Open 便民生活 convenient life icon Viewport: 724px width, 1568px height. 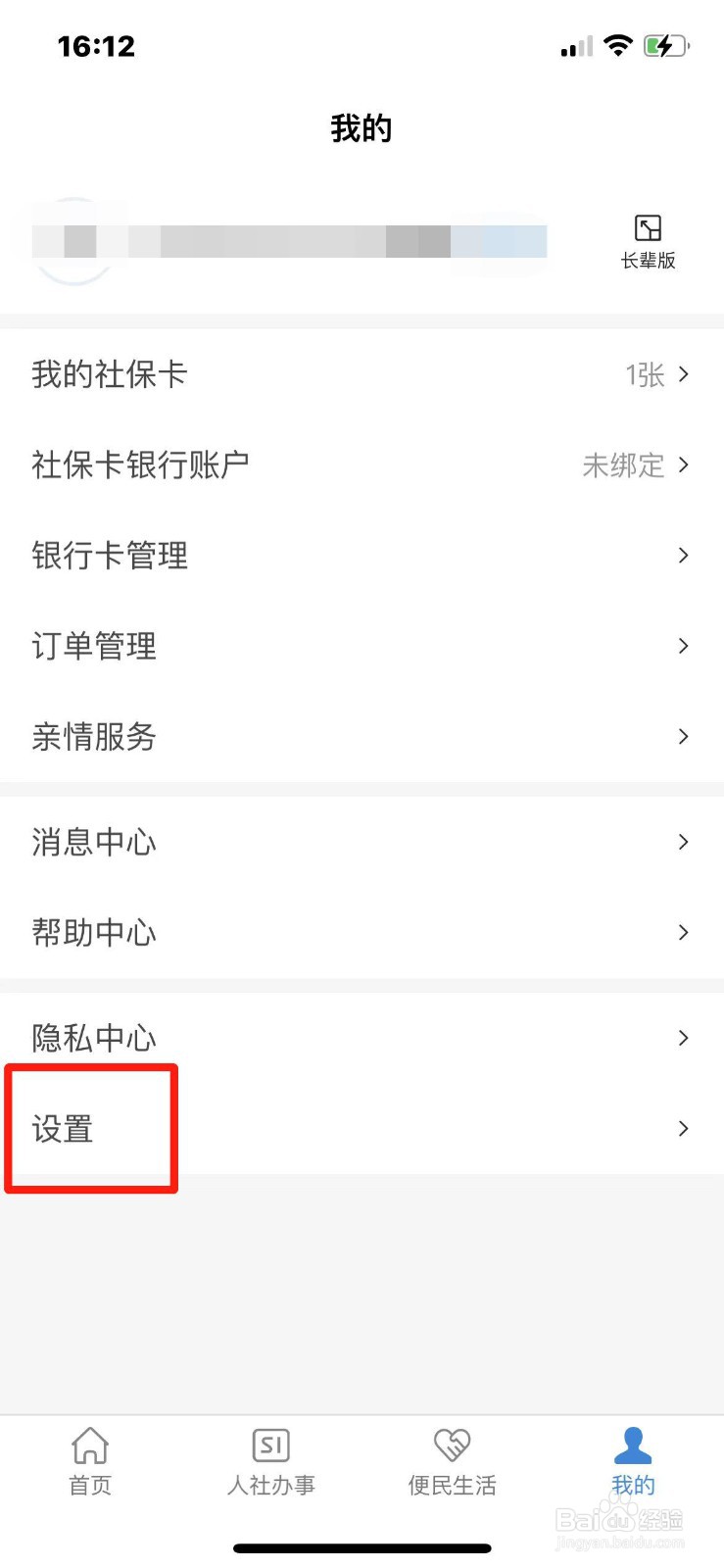[x=451, y=1445]
